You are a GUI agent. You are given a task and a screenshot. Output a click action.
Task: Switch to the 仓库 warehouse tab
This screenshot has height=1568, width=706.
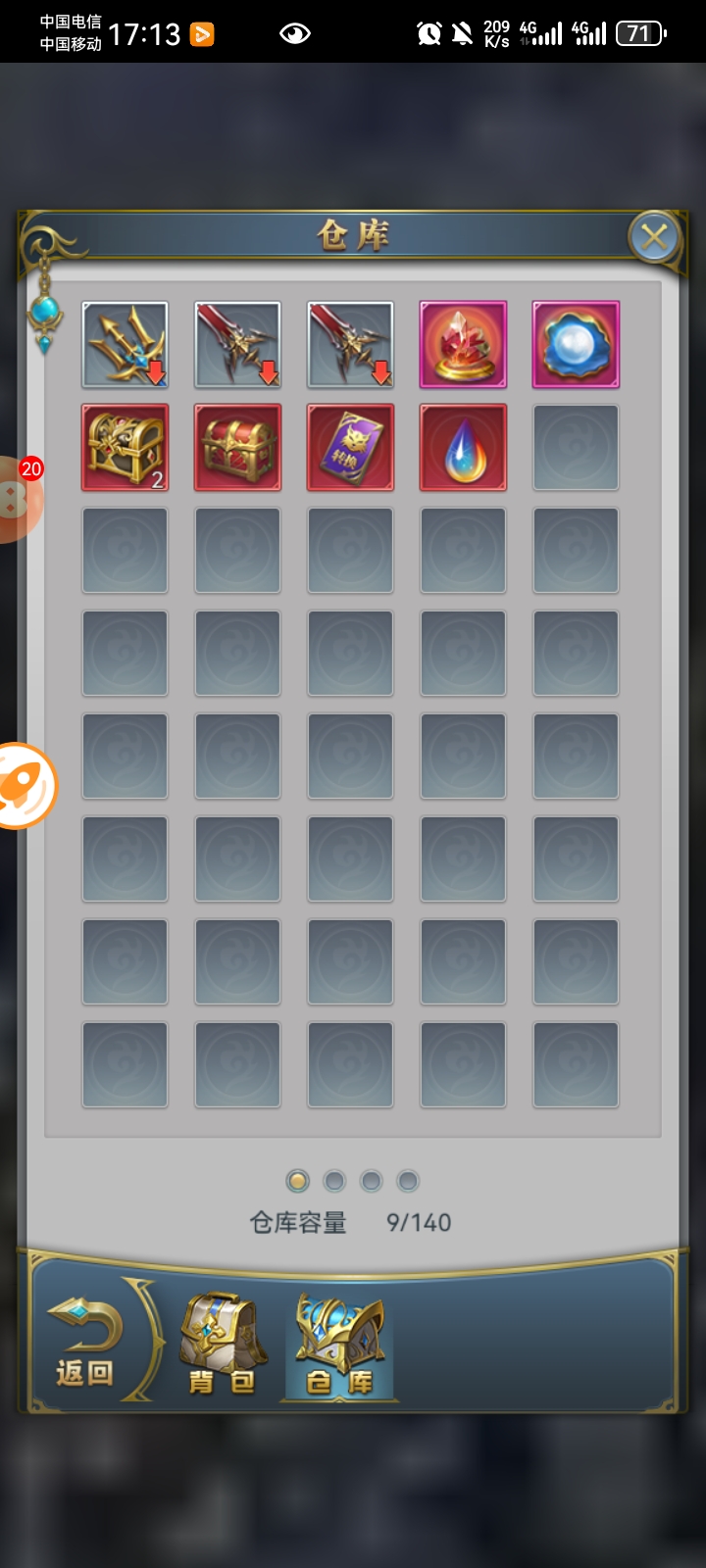339,1343
